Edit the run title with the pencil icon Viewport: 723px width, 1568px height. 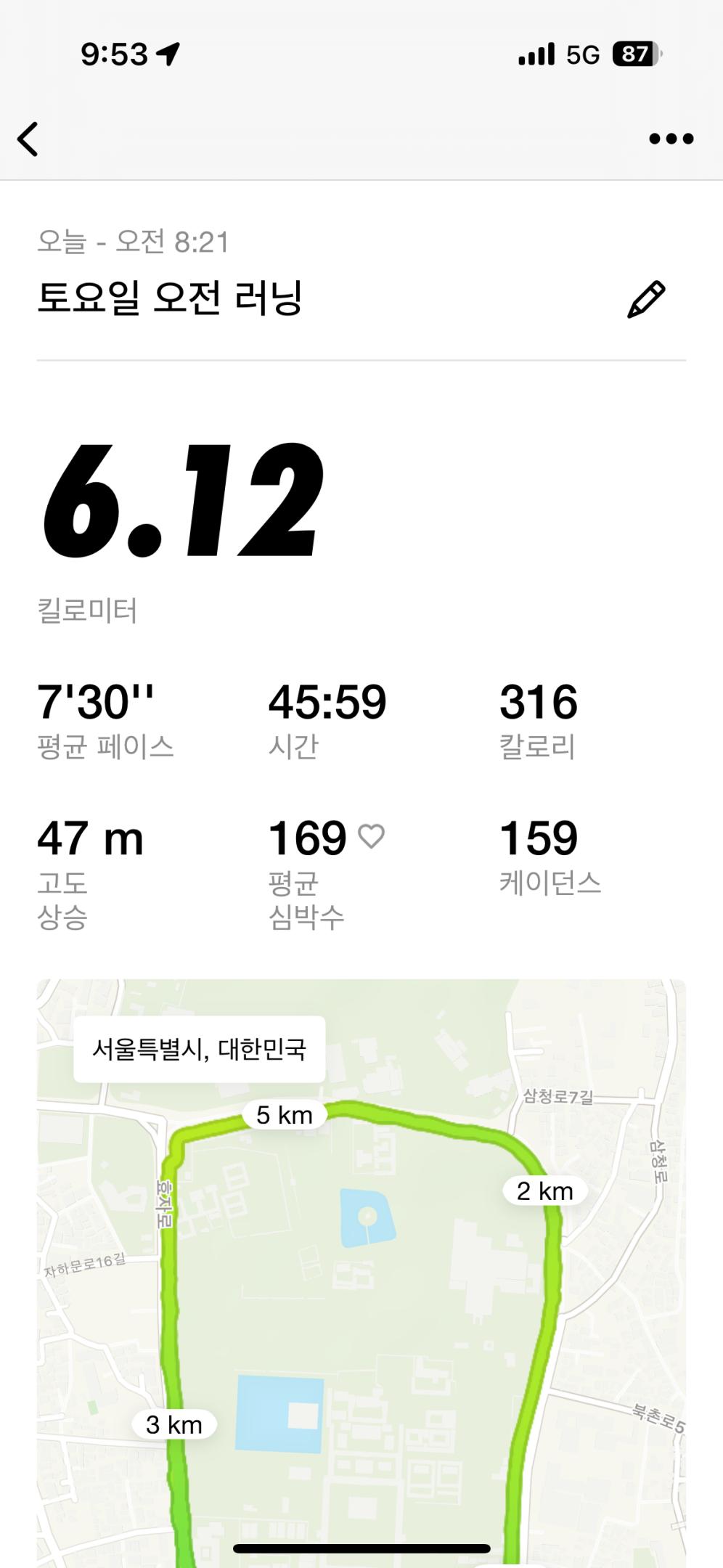645,299
